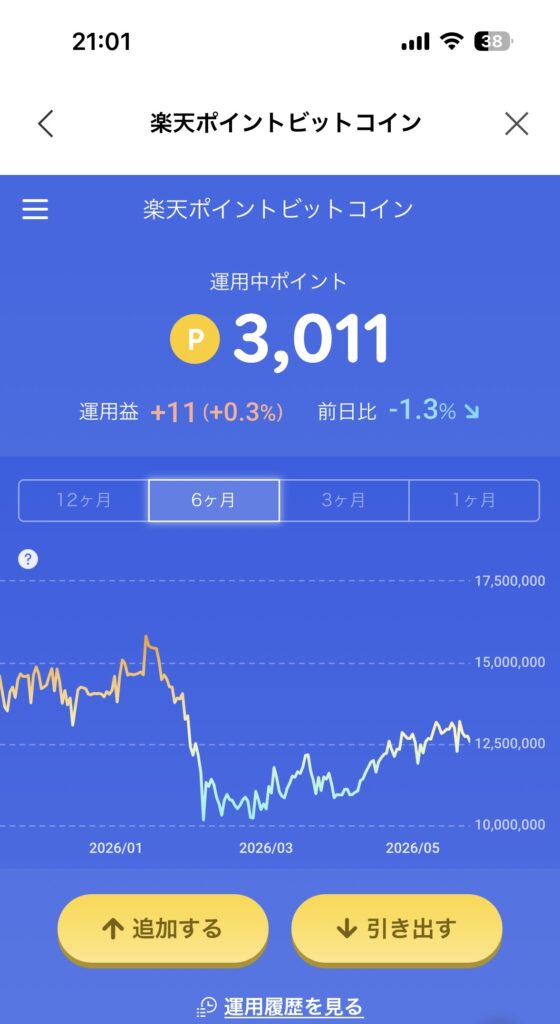Switch chart to 1ヶ月 range

(x=474, y=500)
